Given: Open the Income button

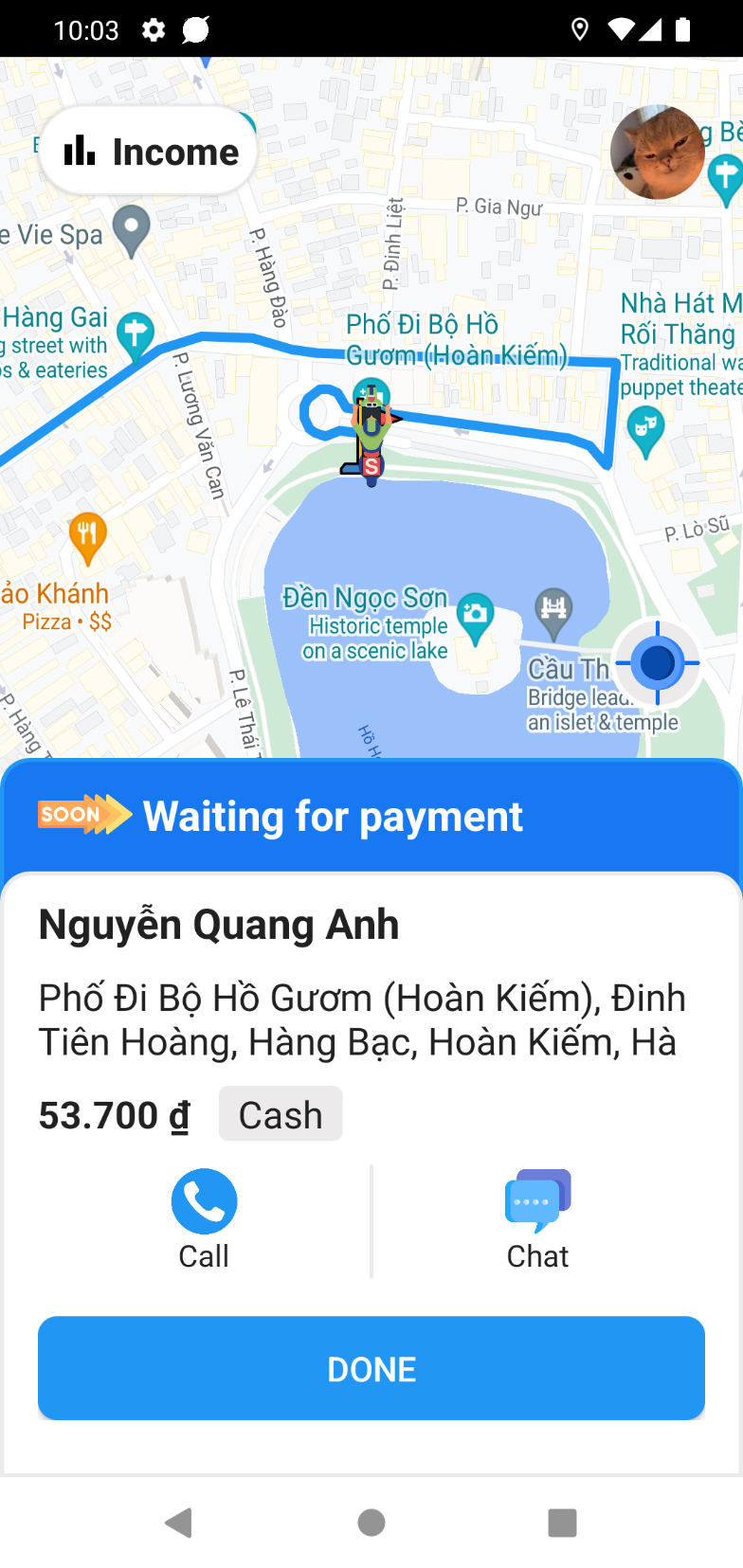Looking at the screenshot, I should click(x=150, y=152).
